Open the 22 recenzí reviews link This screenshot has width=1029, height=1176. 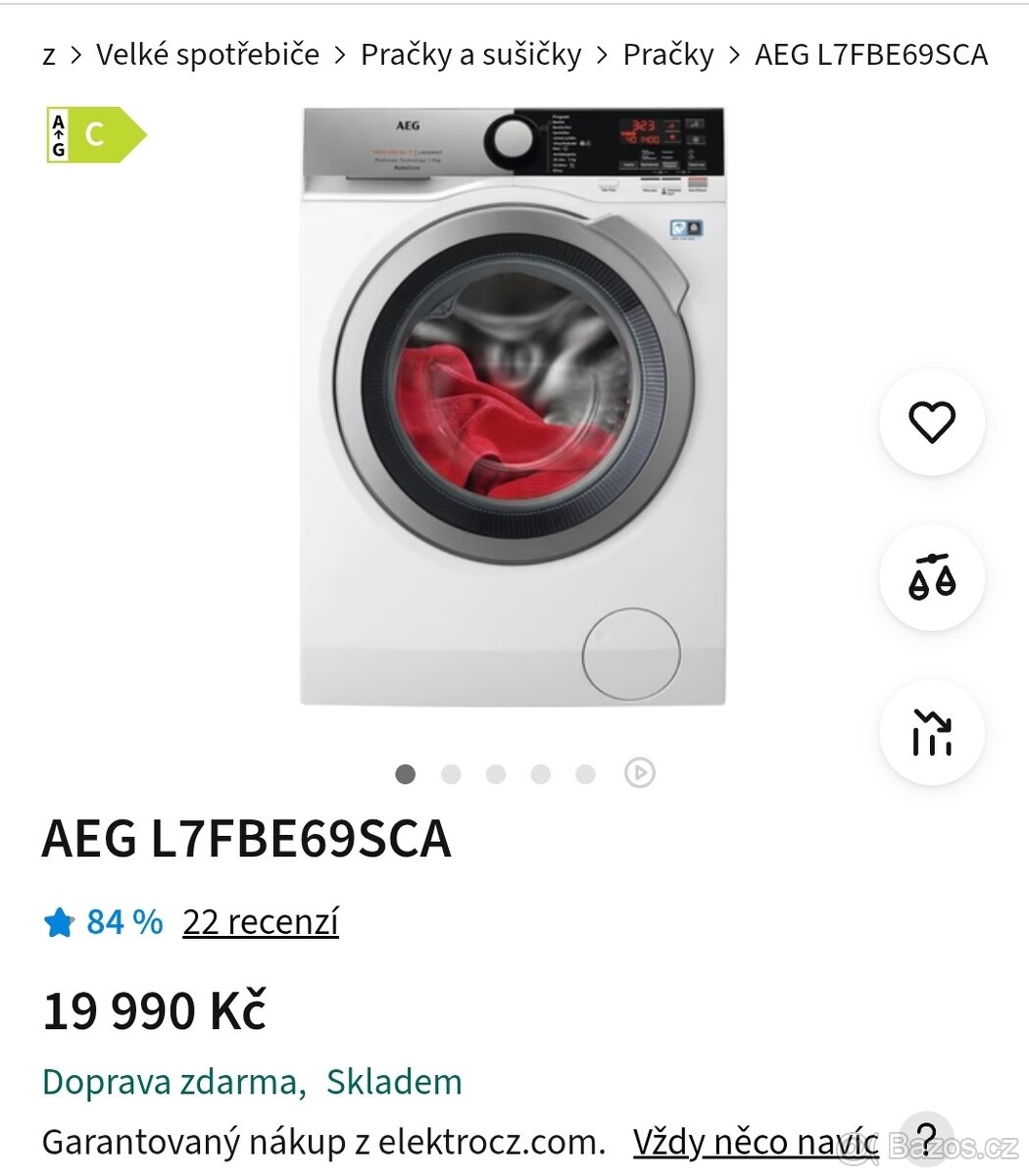[x=260, y=921]
